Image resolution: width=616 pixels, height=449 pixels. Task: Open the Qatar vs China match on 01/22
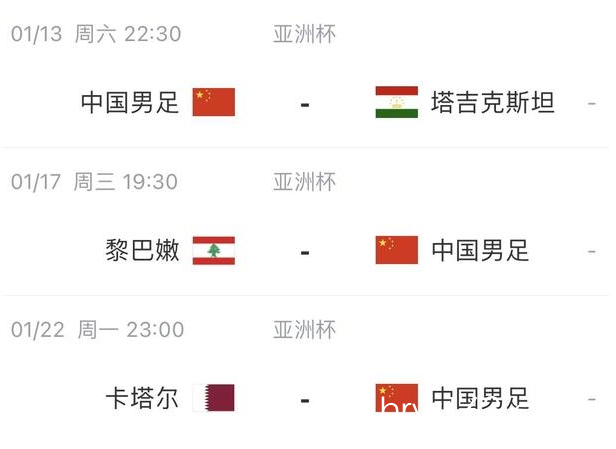click(304, 398)
